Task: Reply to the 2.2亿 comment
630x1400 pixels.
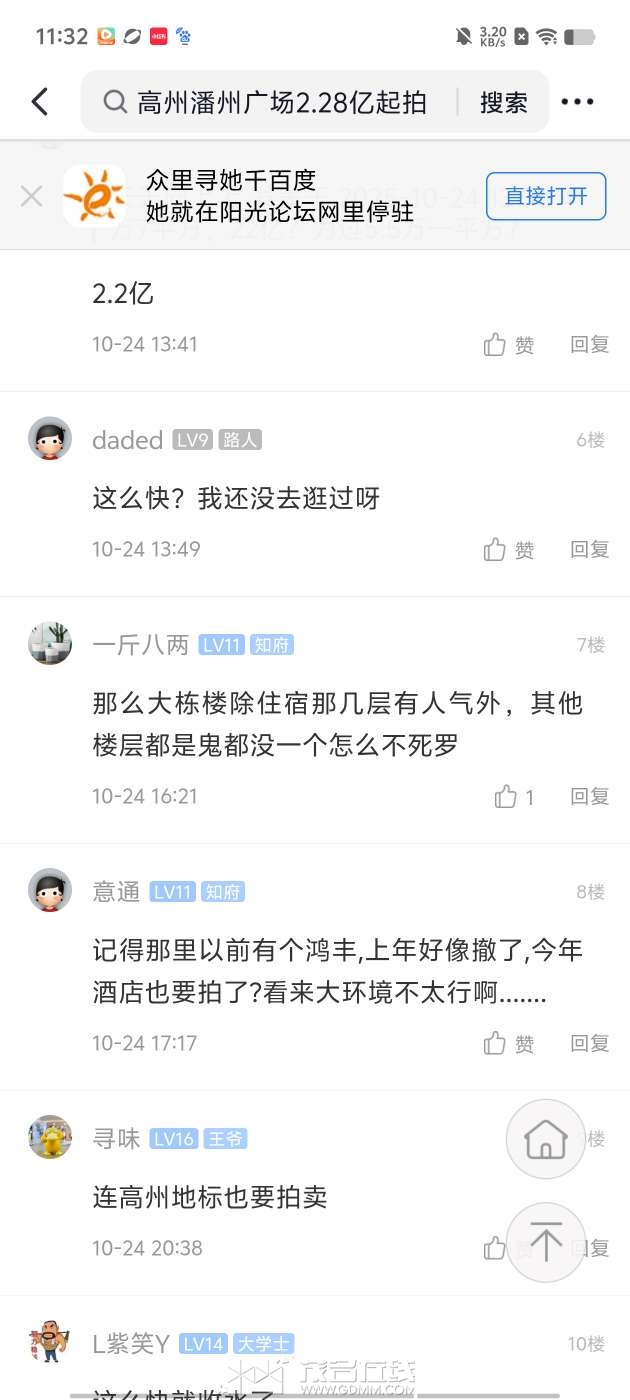Action: click(x=589, y=345)
